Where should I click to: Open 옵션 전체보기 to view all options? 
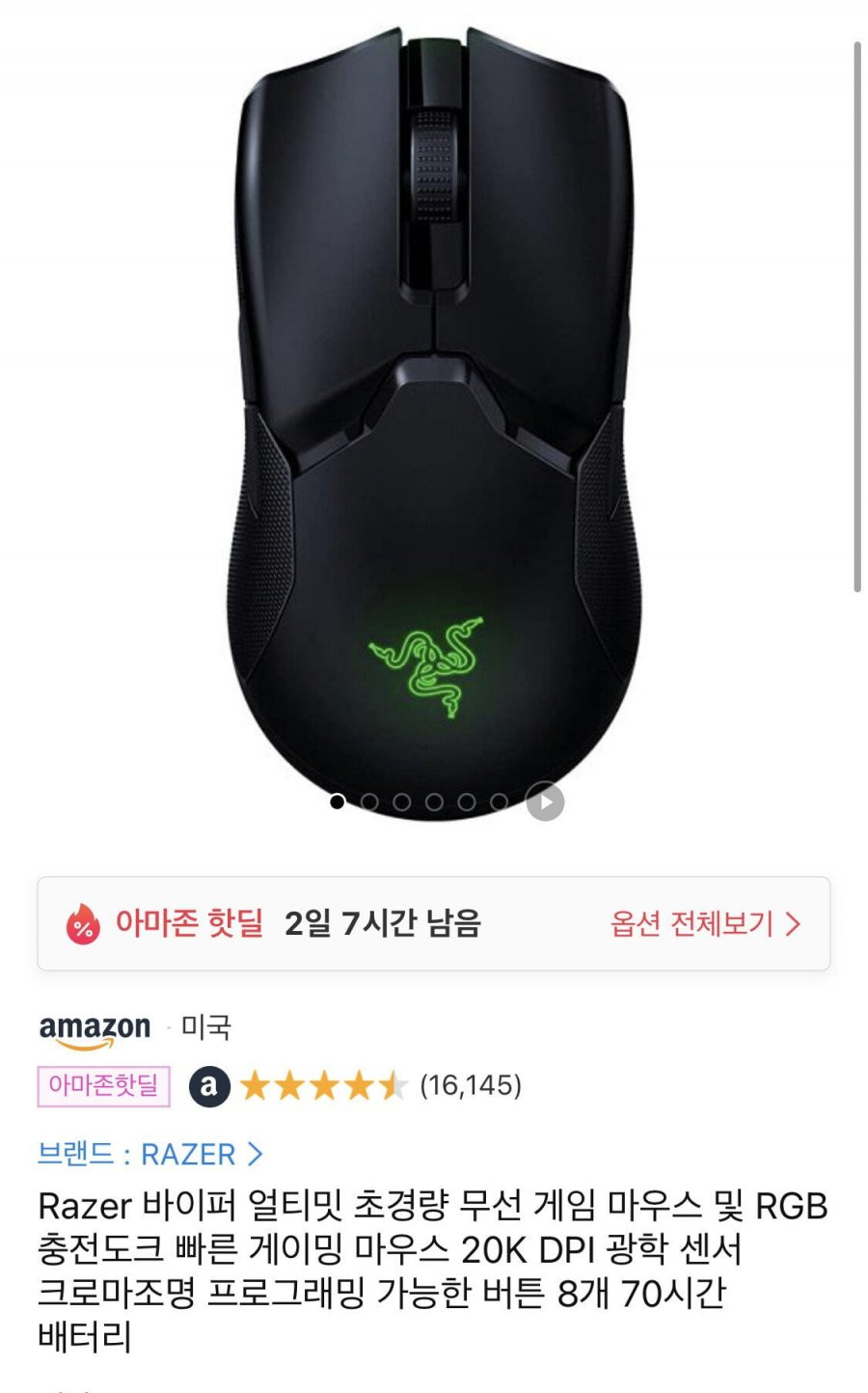(706, 924)
